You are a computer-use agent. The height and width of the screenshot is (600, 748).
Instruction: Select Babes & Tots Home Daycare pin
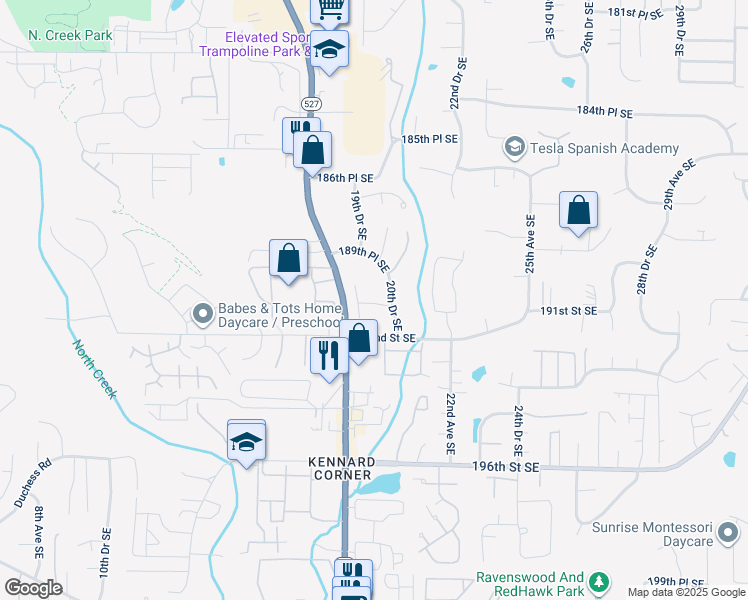(x=203, y=315)
